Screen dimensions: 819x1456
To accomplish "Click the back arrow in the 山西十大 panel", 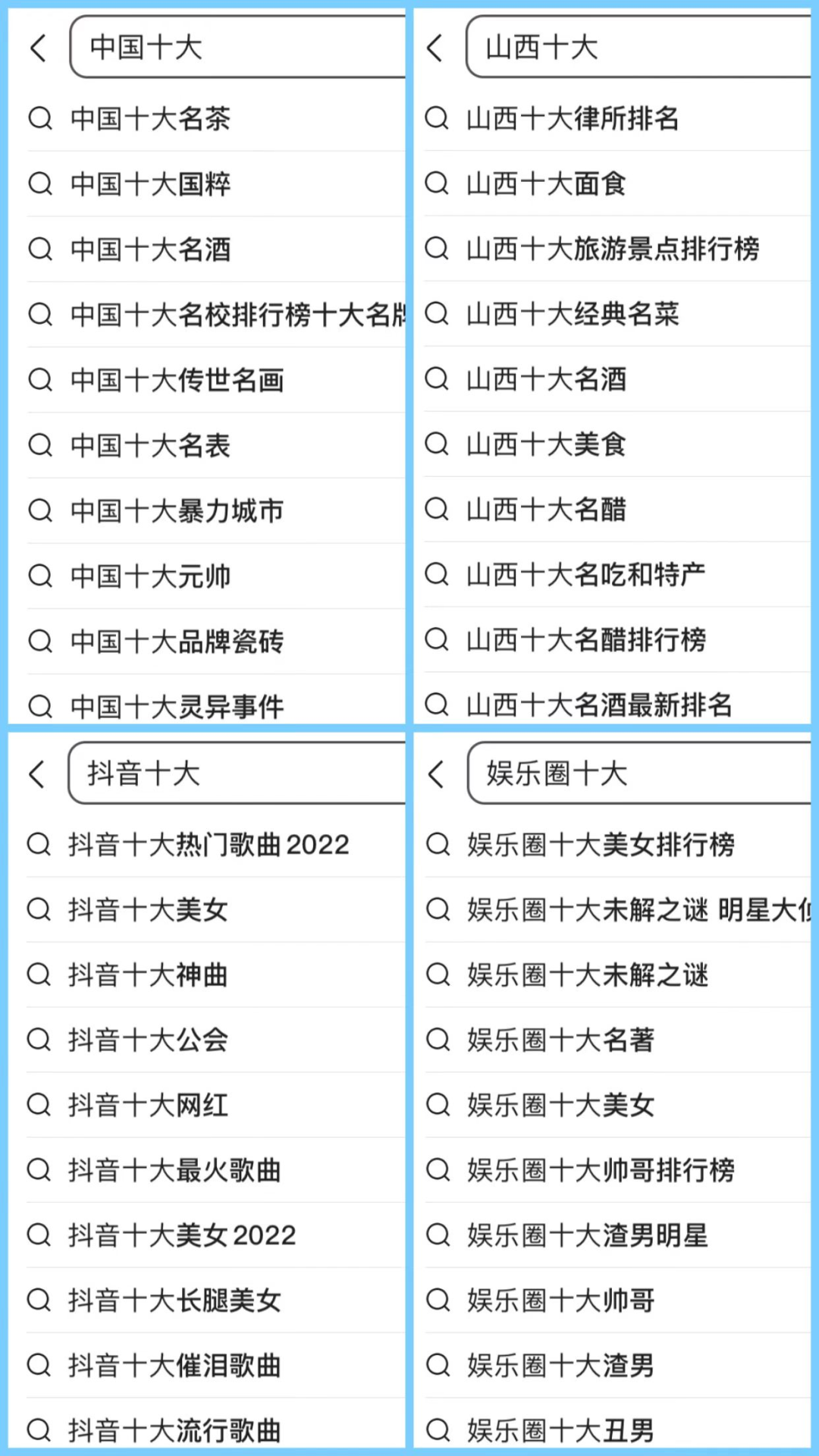I will (x=435, y=48).
